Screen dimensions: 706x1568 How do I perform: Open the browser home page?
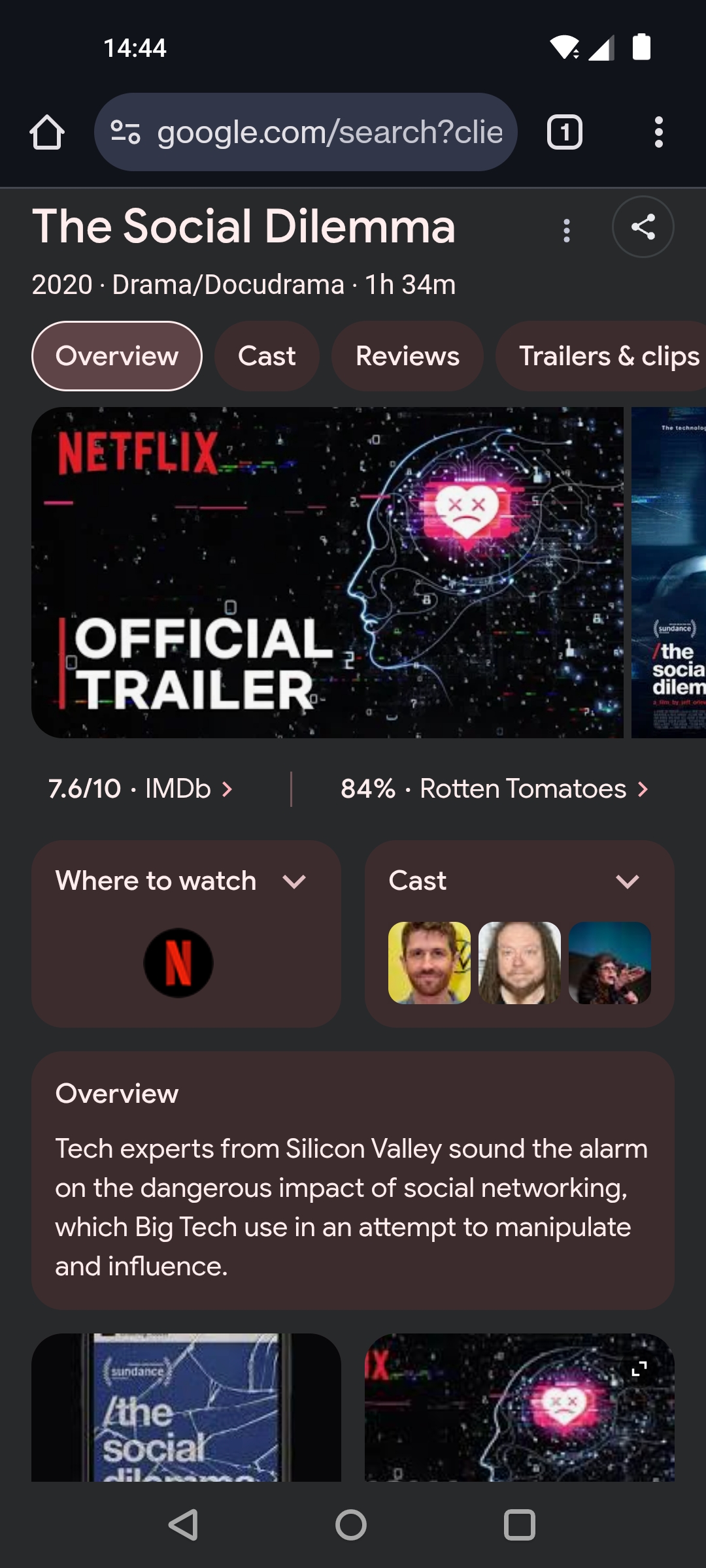click(47, 133)
